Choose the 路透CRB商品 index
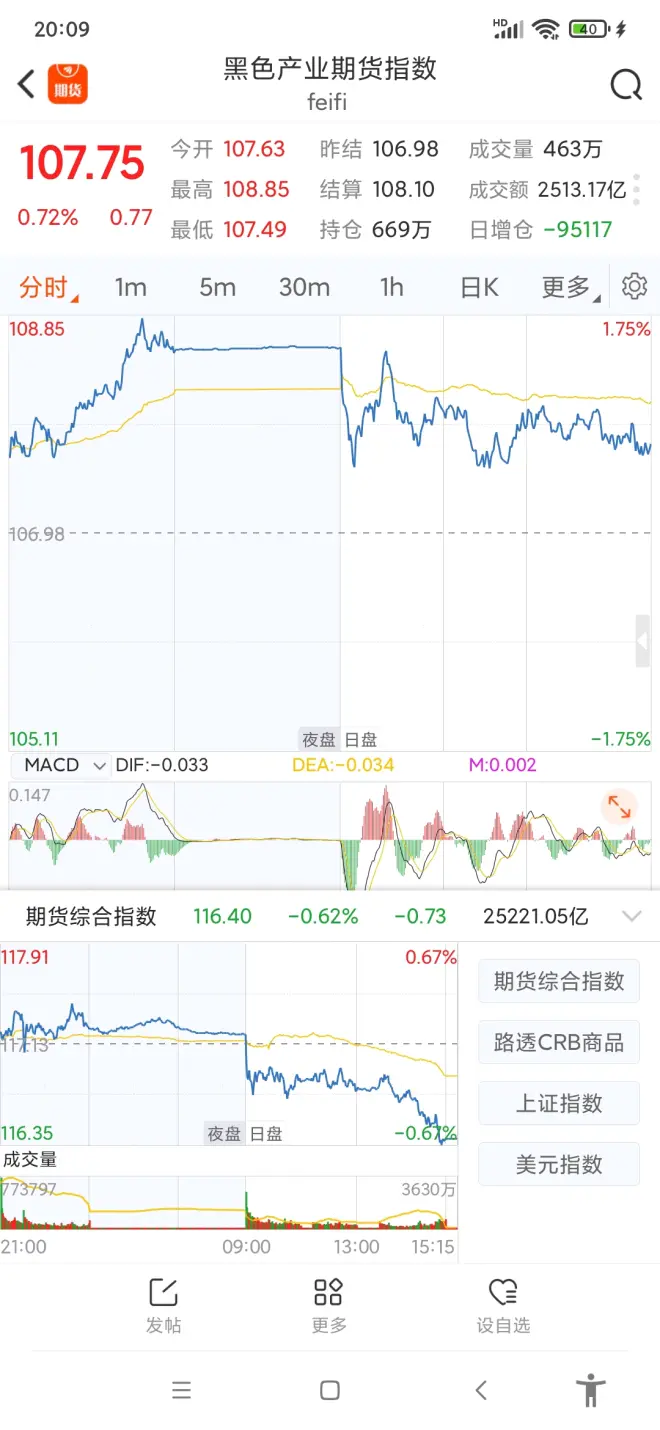The height and width of the screenshot is (1430, 660). click(558, 1042)
